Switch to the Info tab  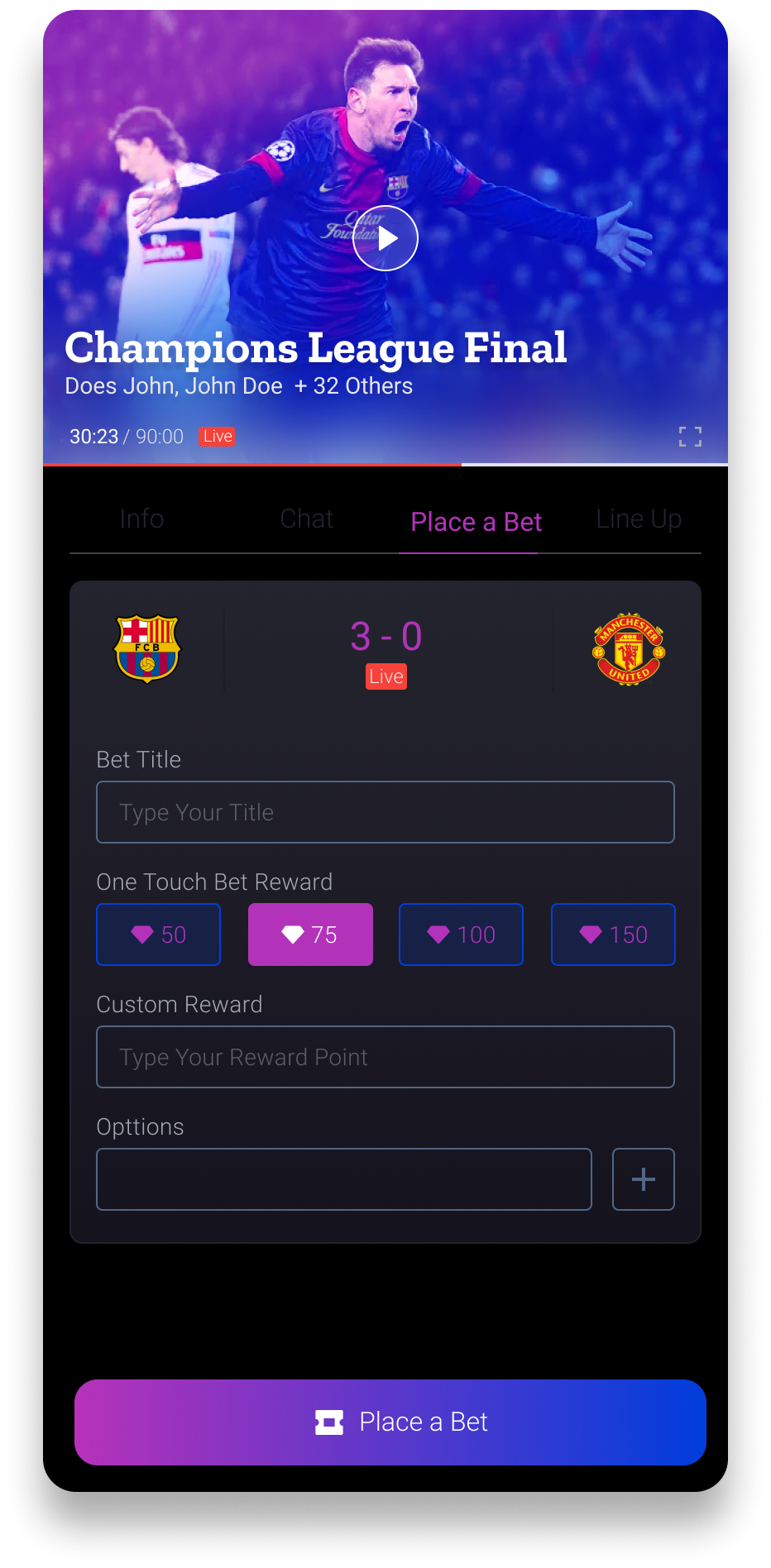pyautogui.click(x=141, y=519)
